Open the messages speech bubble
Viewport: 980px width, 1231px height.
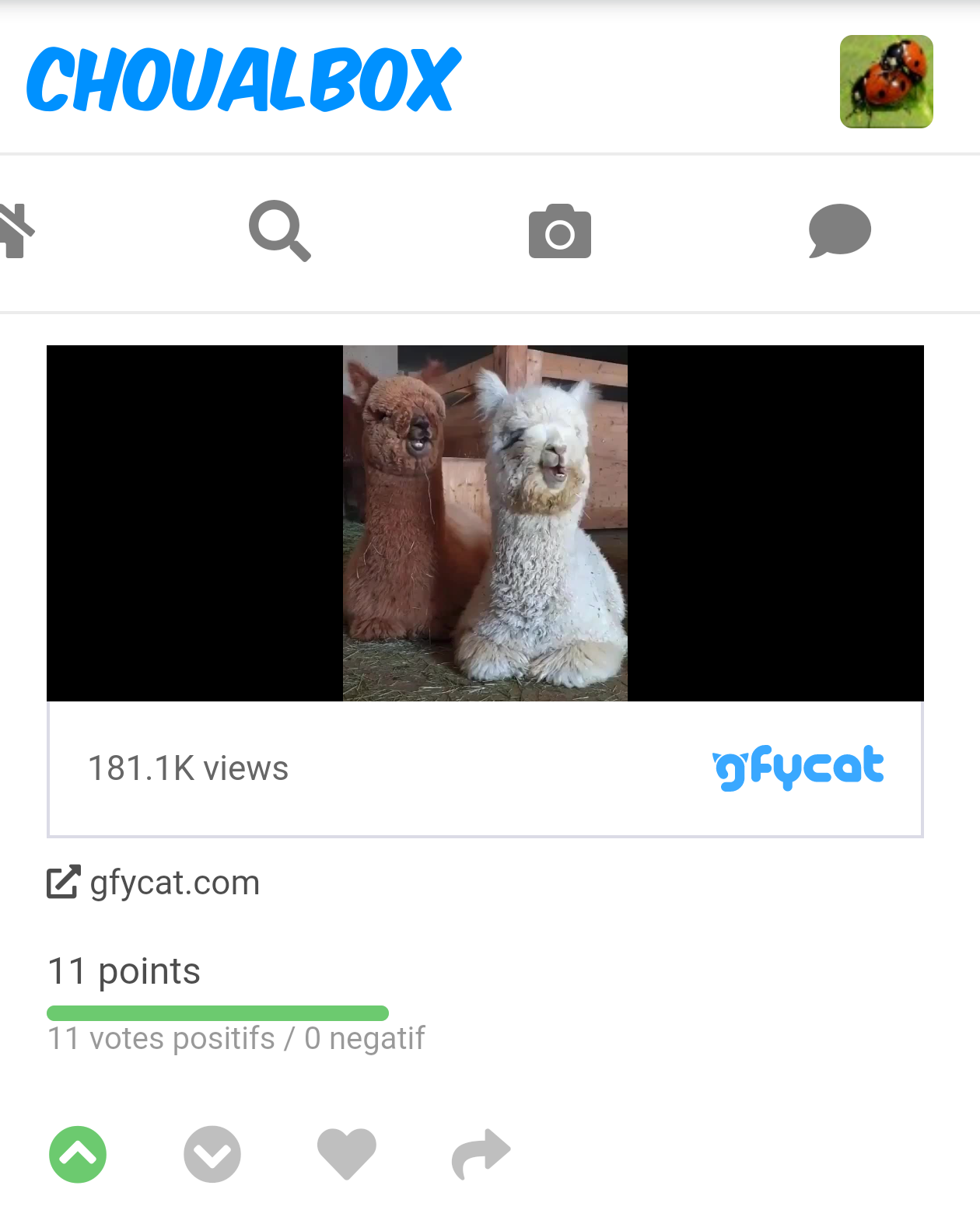tap(839, 231)
